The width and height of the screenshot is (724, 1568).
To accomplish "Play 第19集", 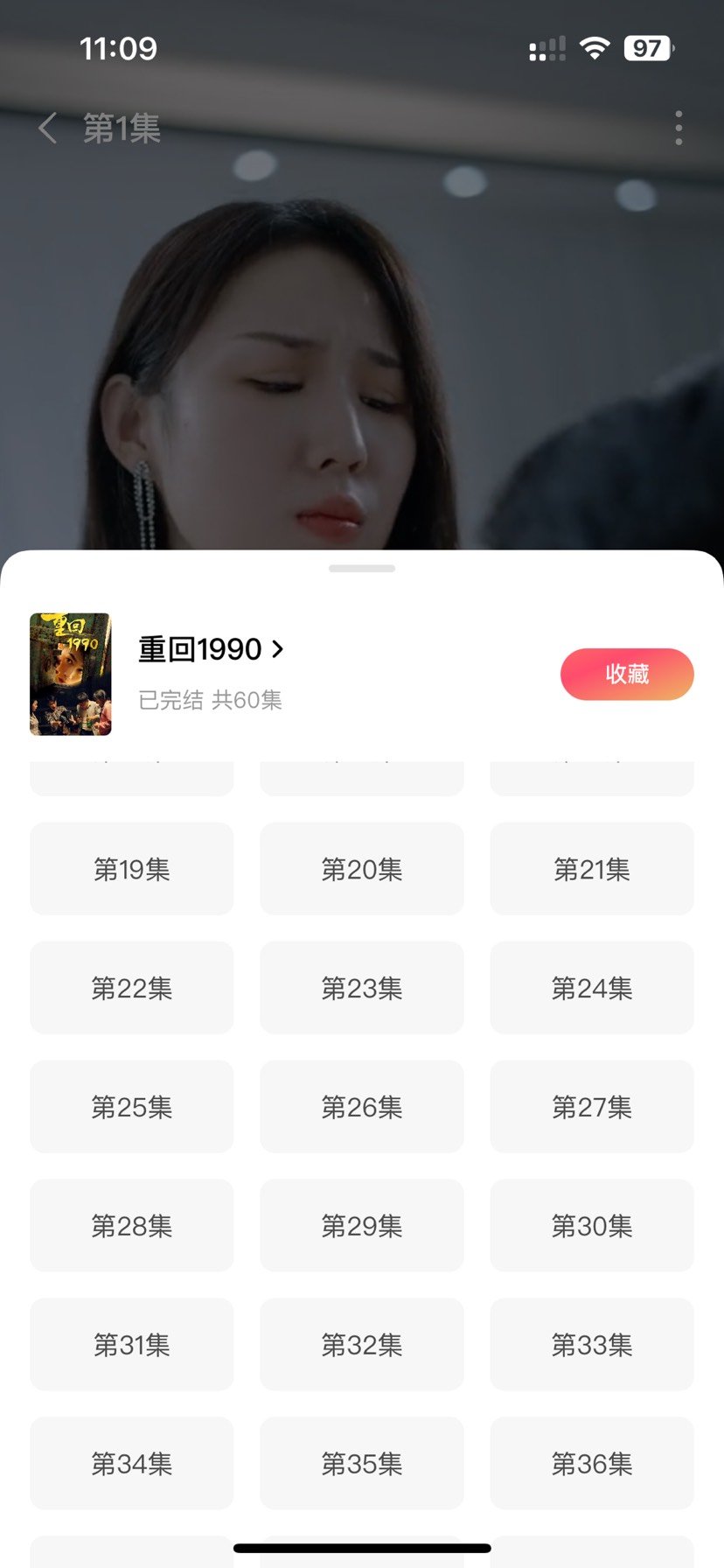I will pos(131,869).
